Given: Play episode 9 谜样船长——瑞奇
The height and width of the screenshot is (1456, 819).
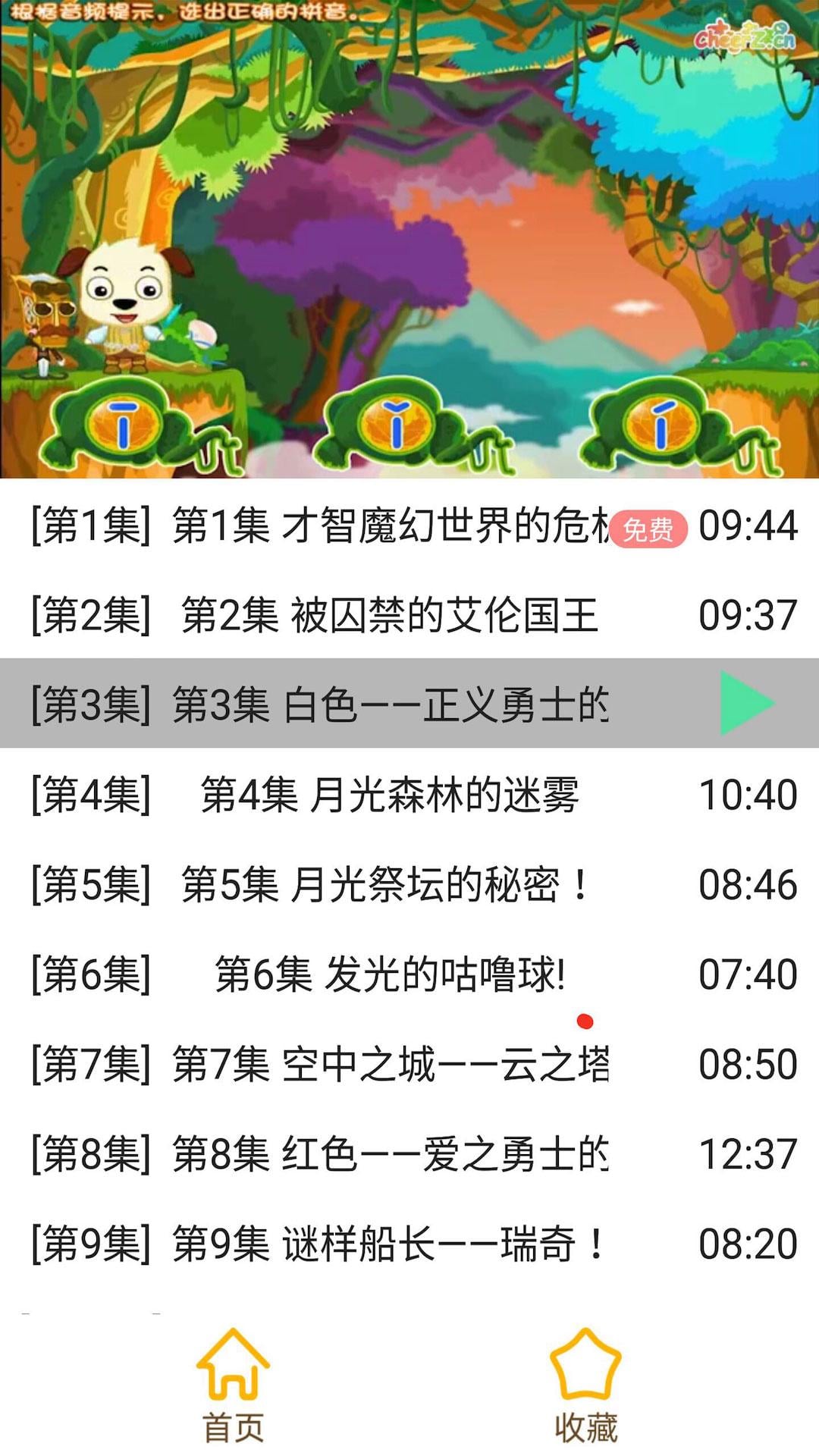Looking at the screenshot, I should click(x=409, y=1244).
